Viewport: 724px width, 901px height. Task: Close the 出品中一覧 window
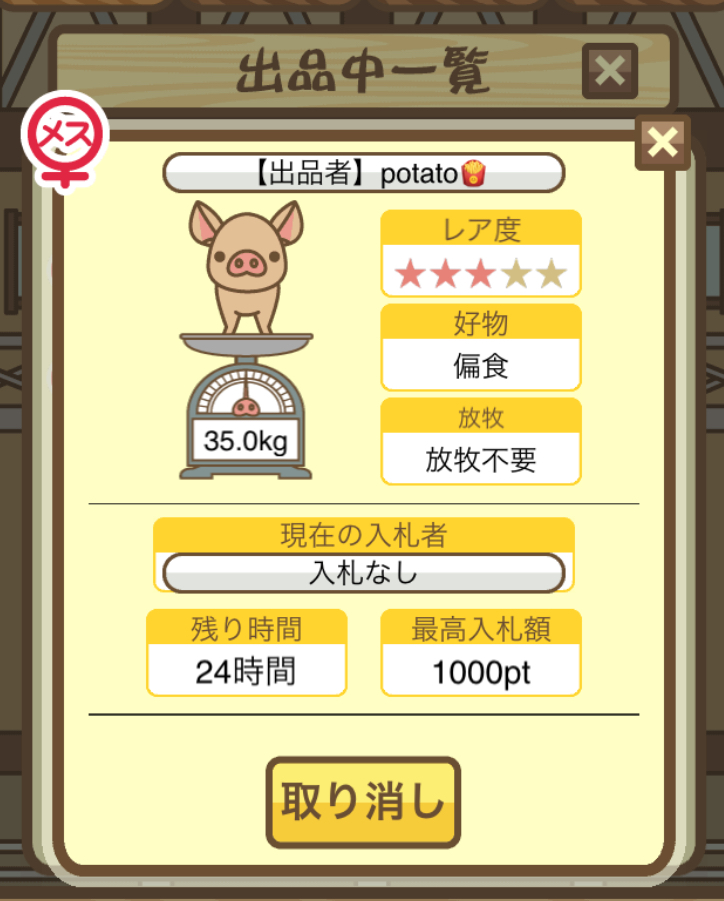[x=609, y=71]
